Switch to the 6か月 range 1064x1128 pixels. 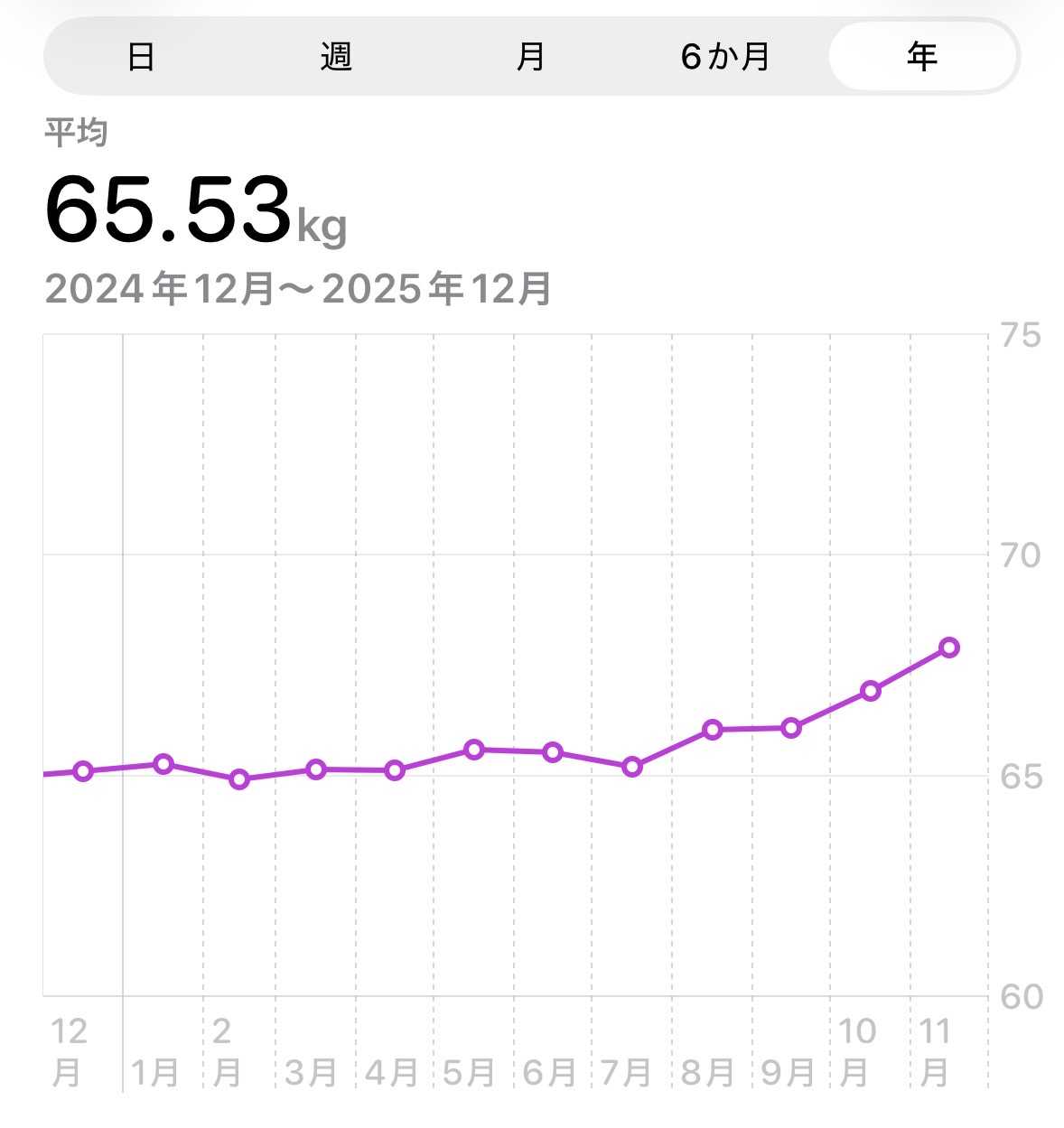click(x=725, y=57)
